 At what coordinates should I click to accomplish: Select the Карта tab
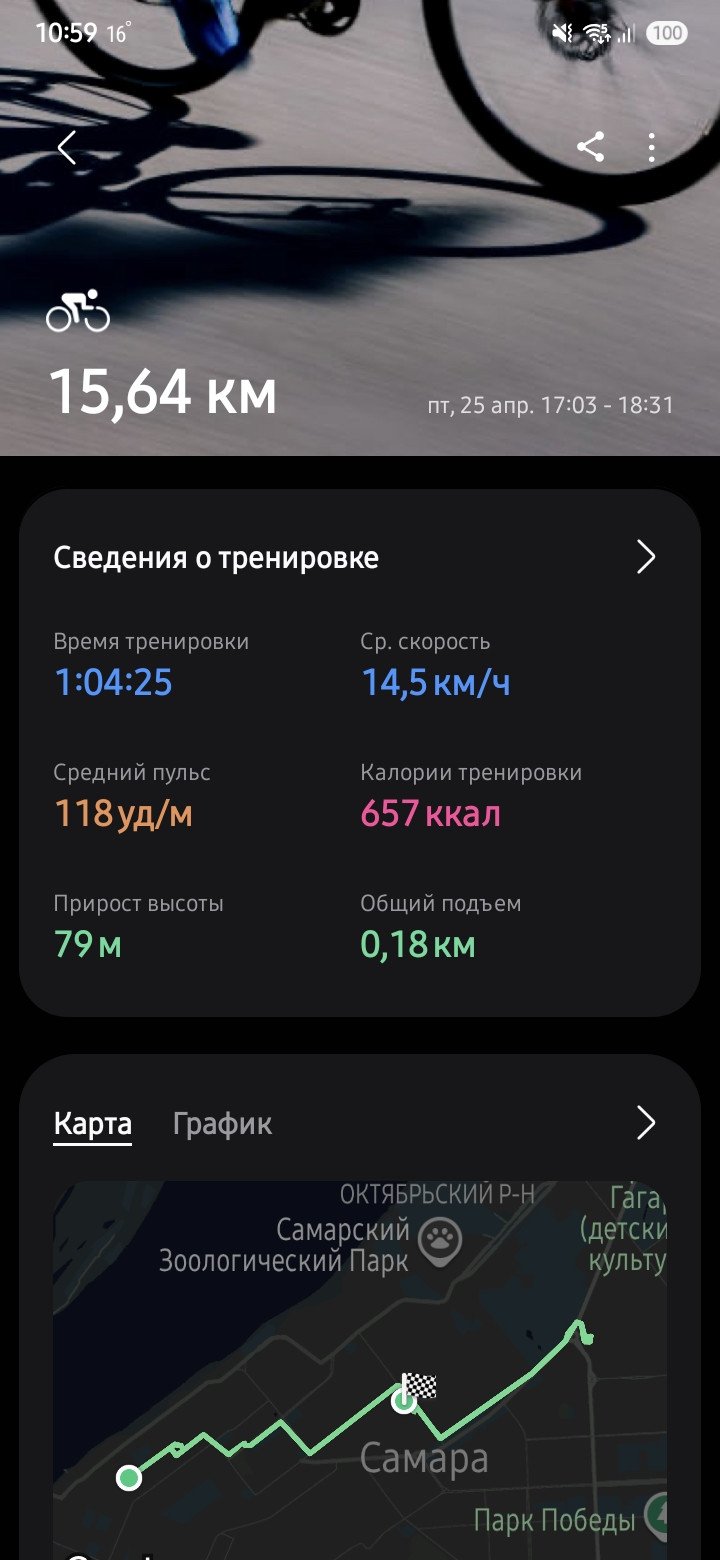[x=92, y=1124]
